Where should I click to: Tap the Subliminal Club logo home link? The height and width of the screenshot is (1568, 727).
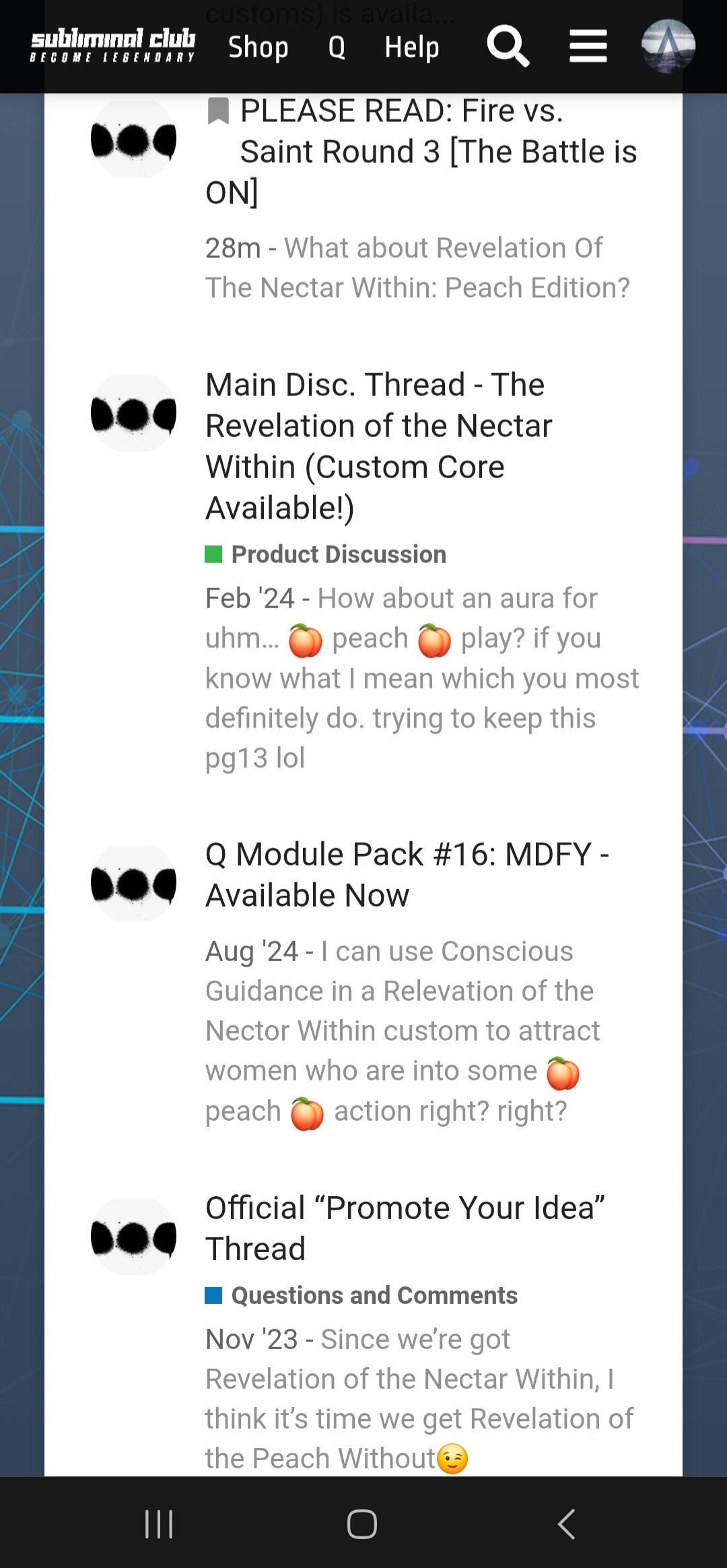click(113, 46)
